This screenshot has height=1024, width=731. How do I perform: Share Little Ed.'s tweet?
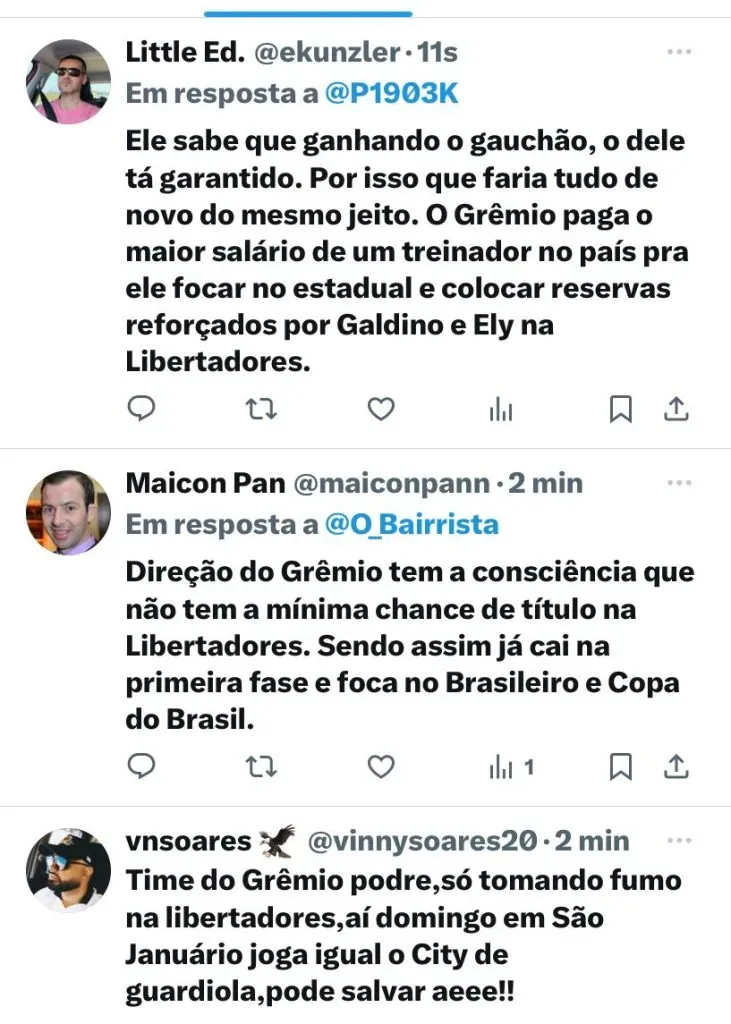coord(676,408)
